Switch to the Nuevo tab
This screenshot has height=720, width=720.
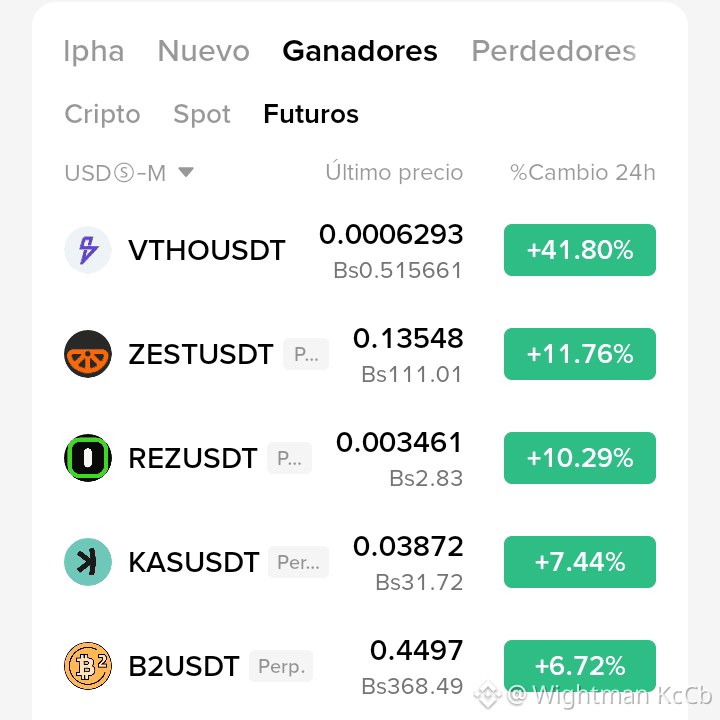(x=203, y=51)
